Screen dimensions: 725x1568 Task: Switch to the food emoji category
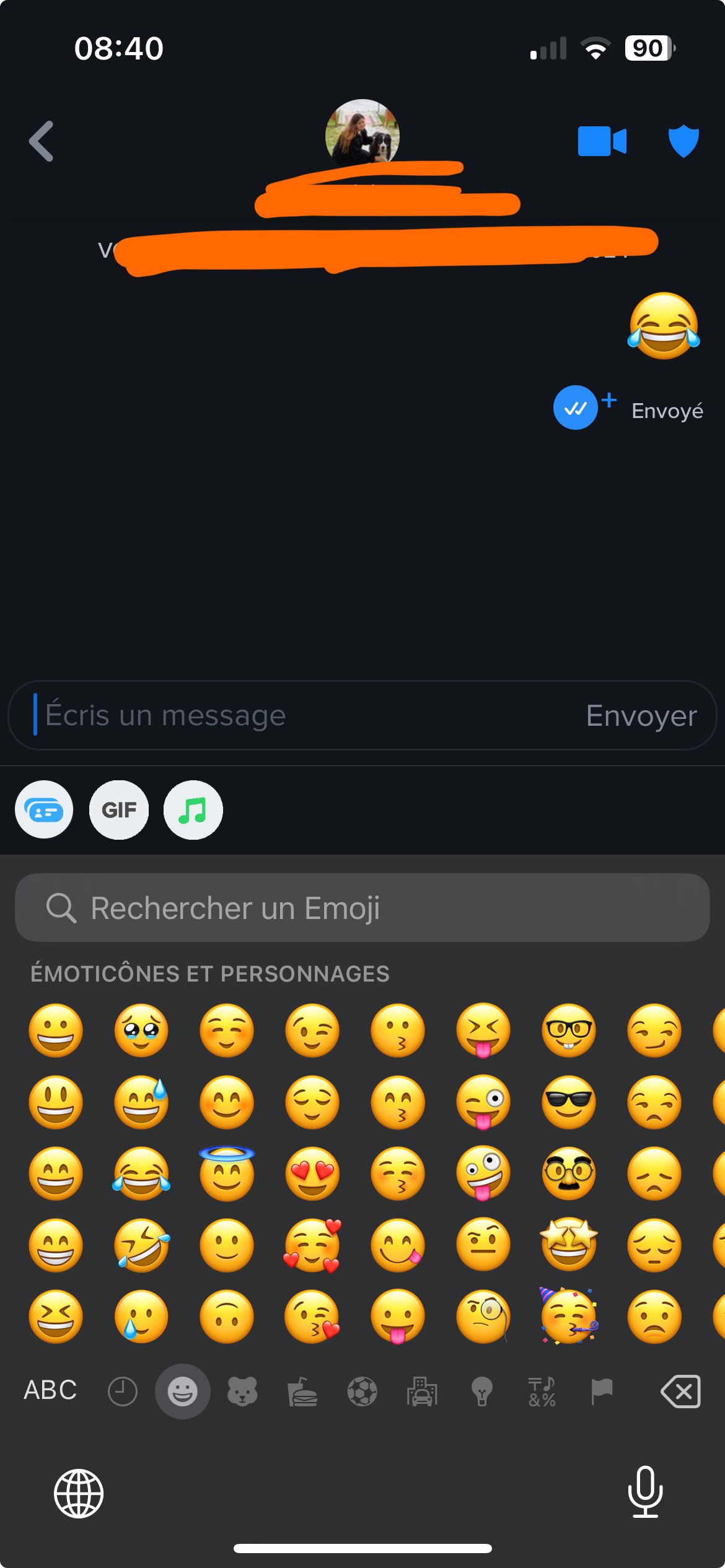click(x=302, y=1392)
